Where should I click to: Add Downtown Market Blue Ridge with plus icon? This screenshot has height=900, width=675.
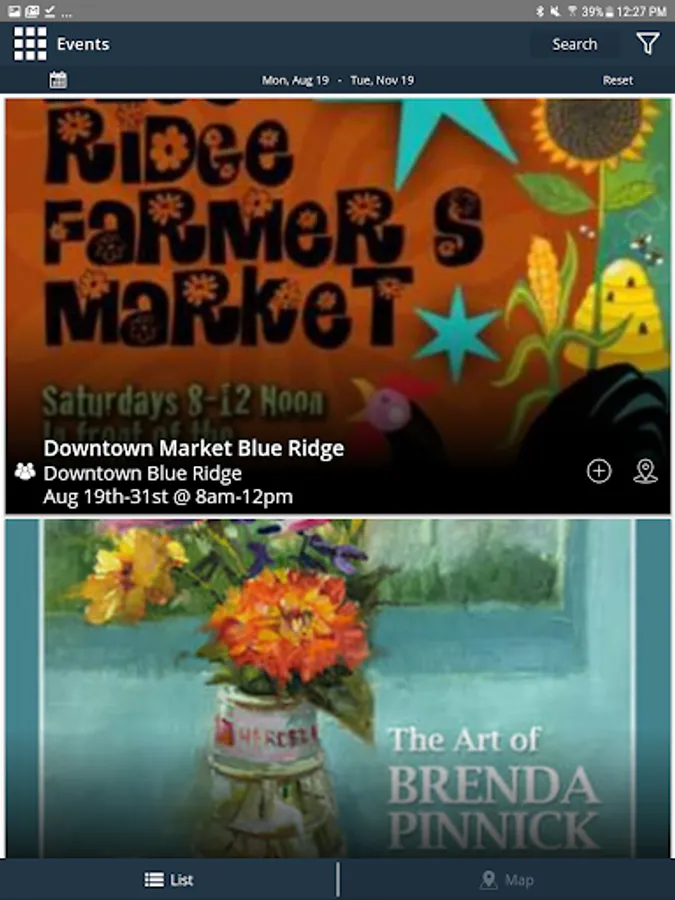pyautogui.click(x=599, y=471)
